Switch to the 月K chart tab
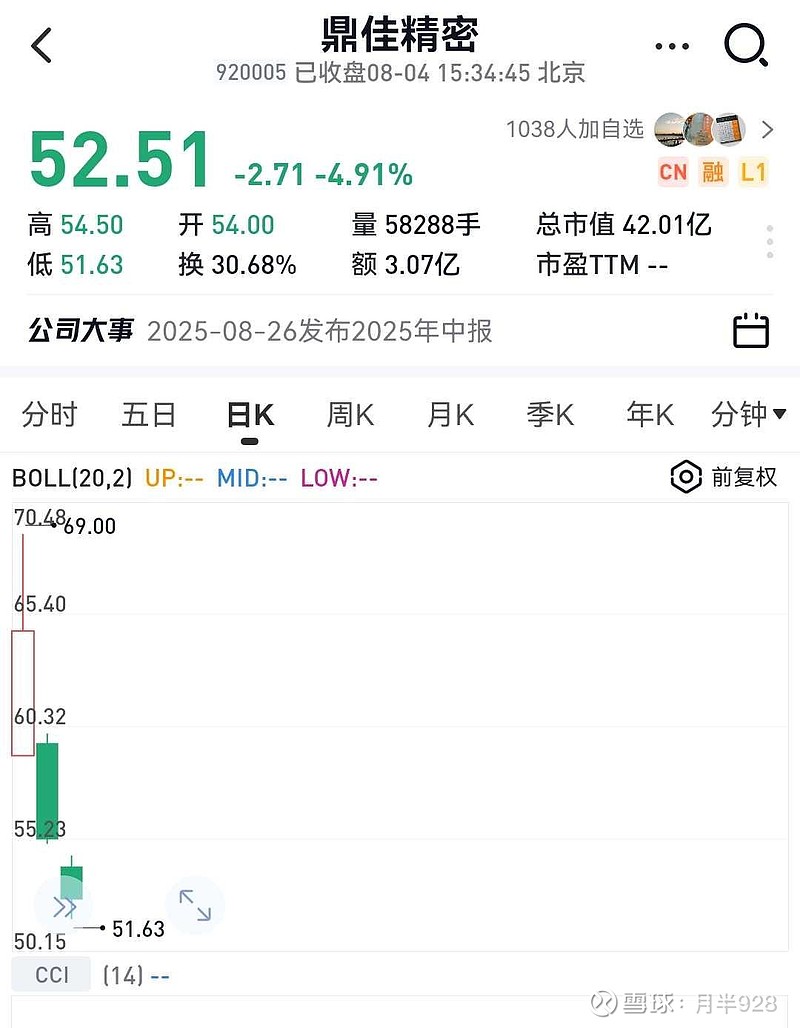Image resolution: width=800 pixels, height=1028 pixels. click(x=450, y=414)
